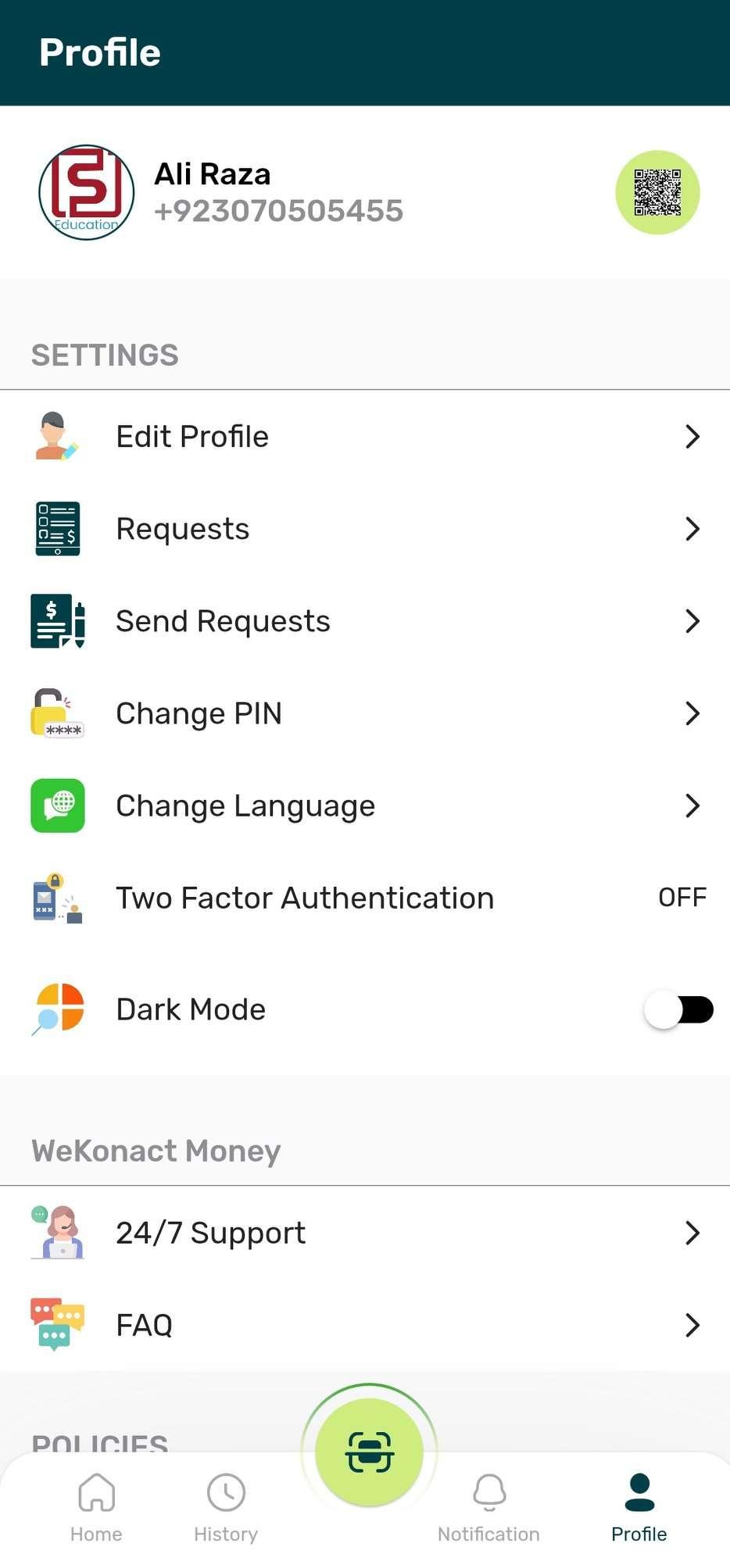Open the QR code button
Image resolution: width=730 pixels, height=1568 pixels.
tap(657, 192)
